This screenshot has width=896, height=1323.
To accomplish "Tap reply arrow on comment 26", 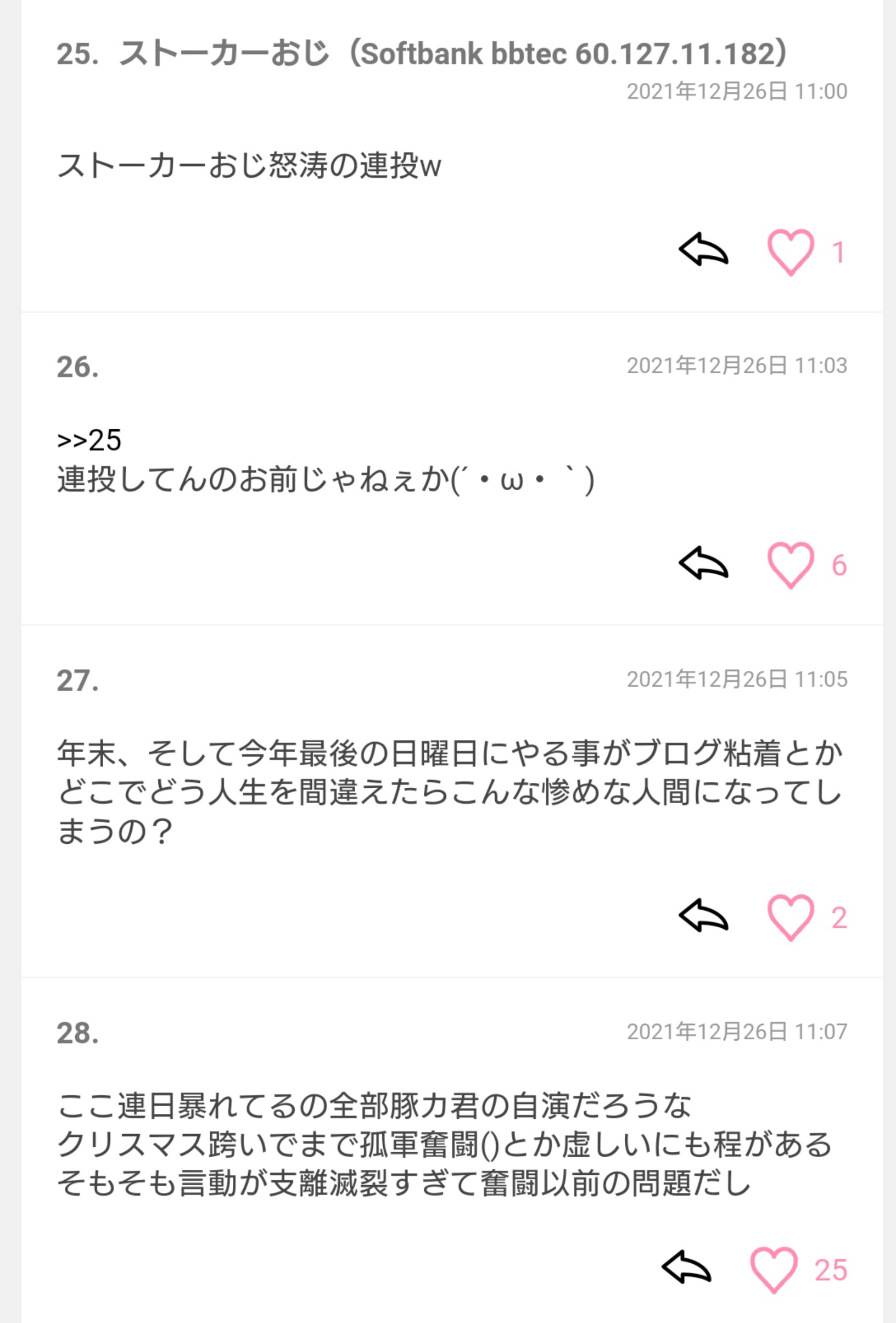I will pyautogui.click(x=703, y=563).
